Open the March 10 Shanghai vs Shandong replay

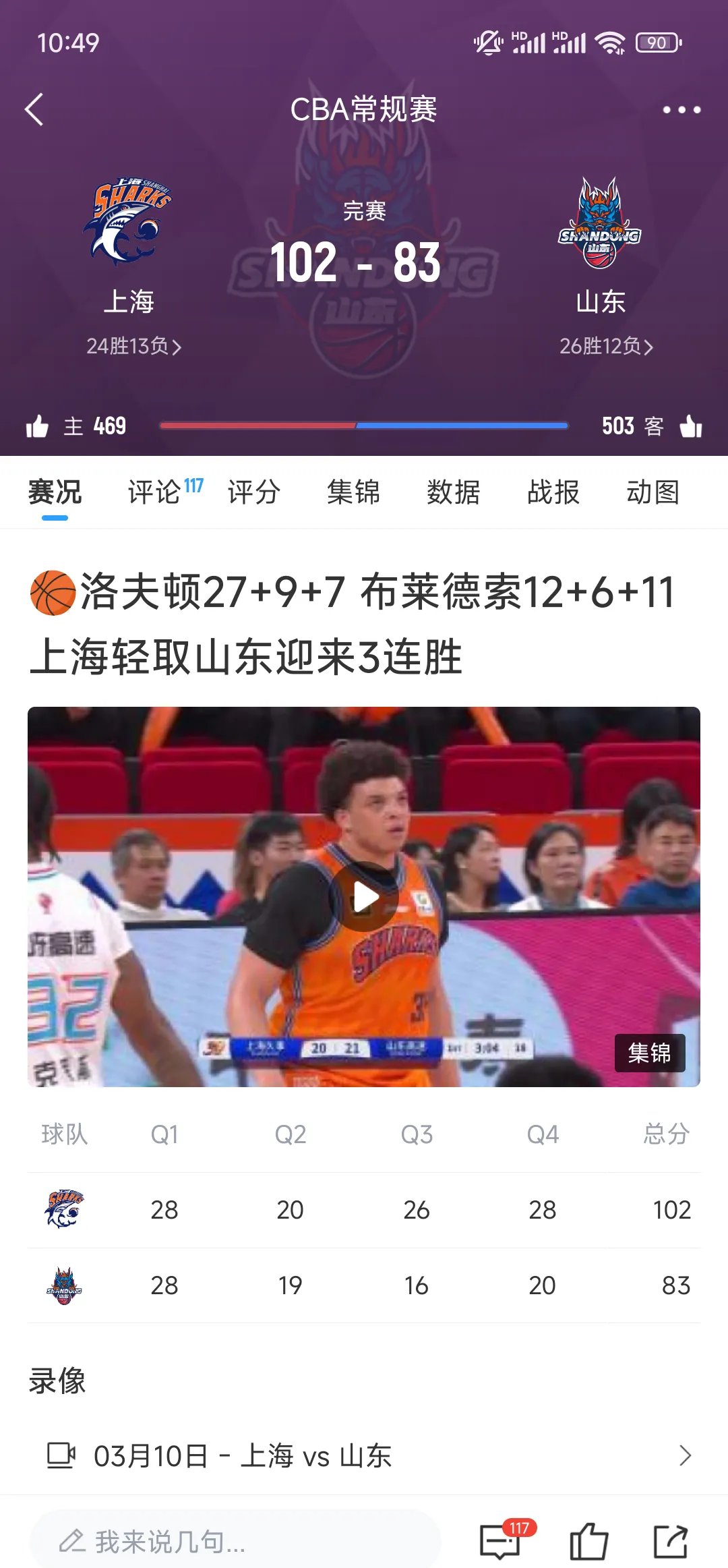[x=364, y=1455]
